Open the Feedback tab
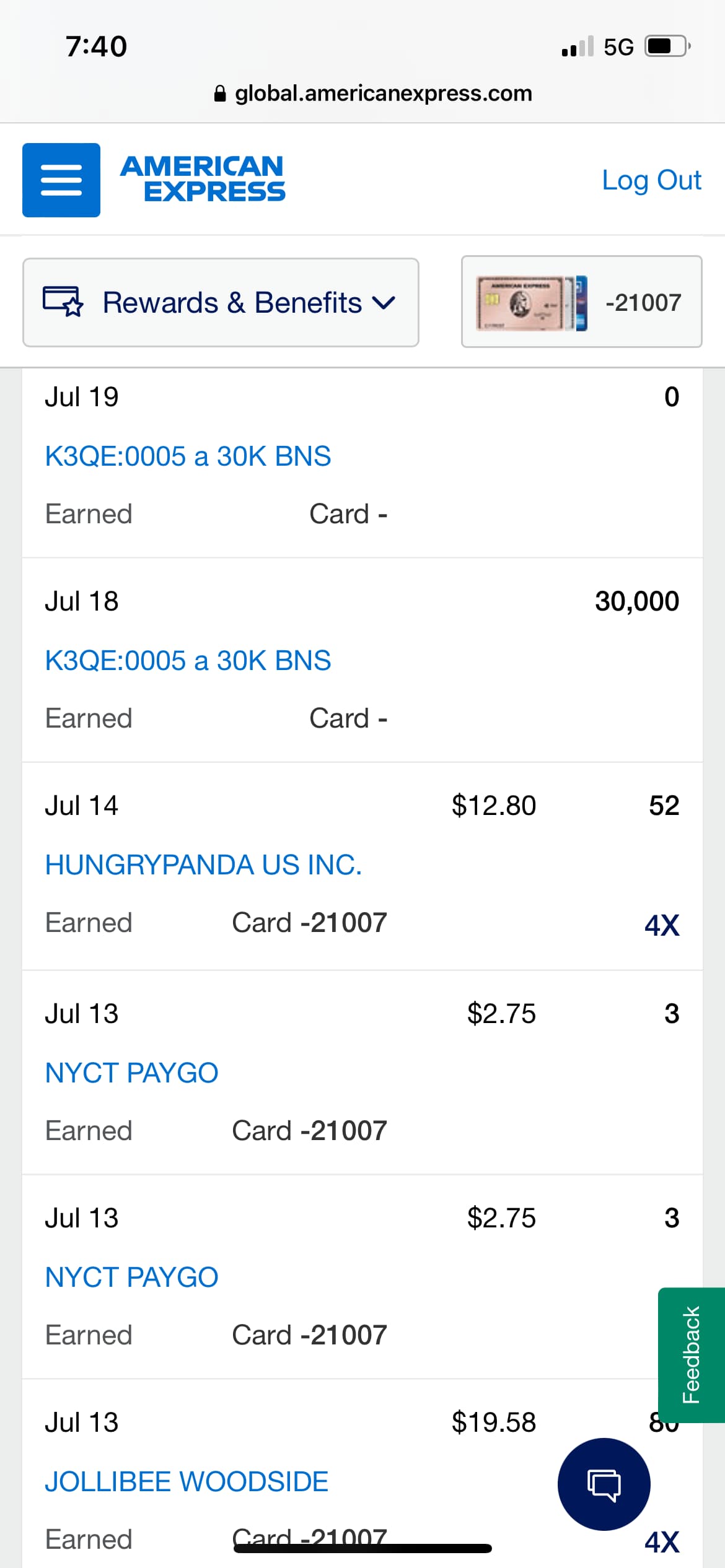Viewport: 725px width, 1568px height. (x=691, y=1355)
